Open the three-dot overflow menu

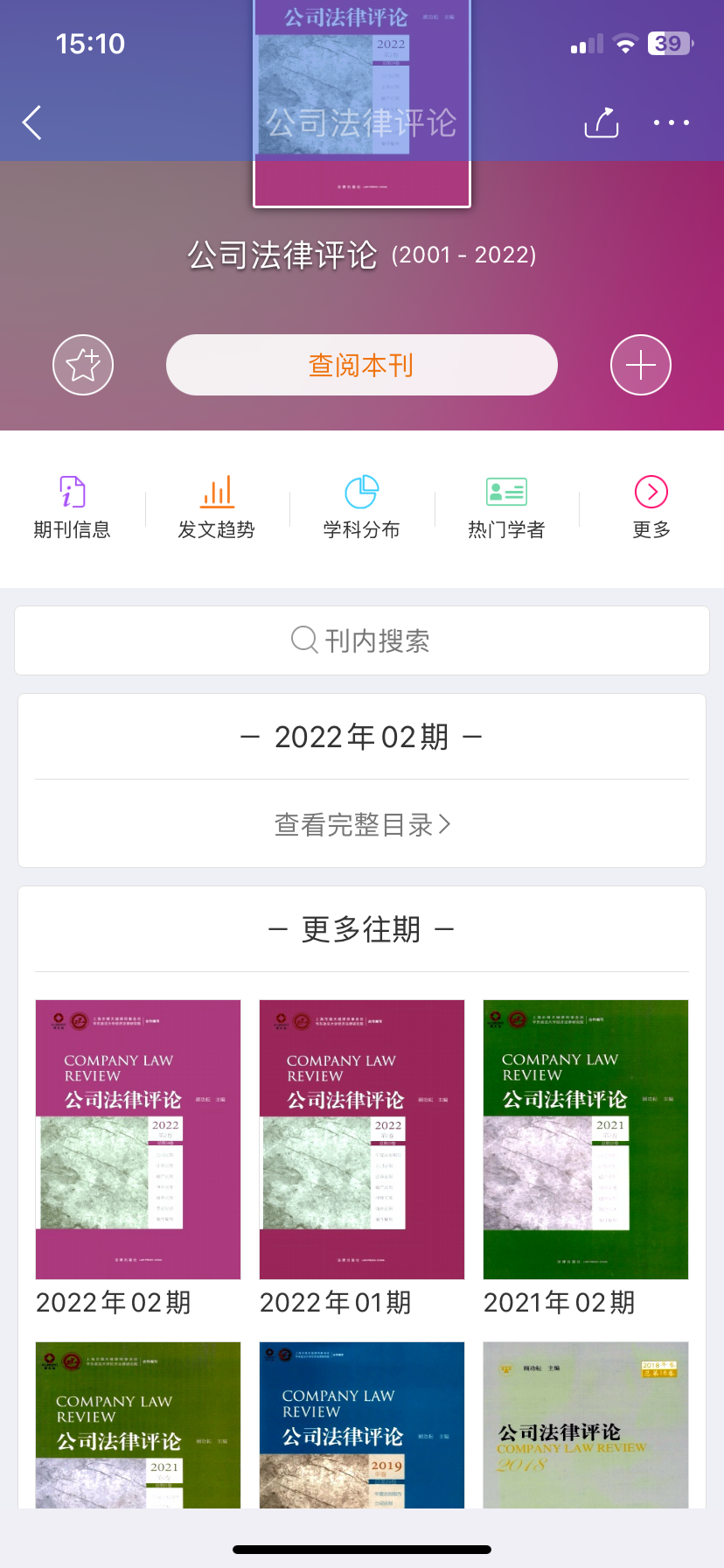tap(672, 122)
